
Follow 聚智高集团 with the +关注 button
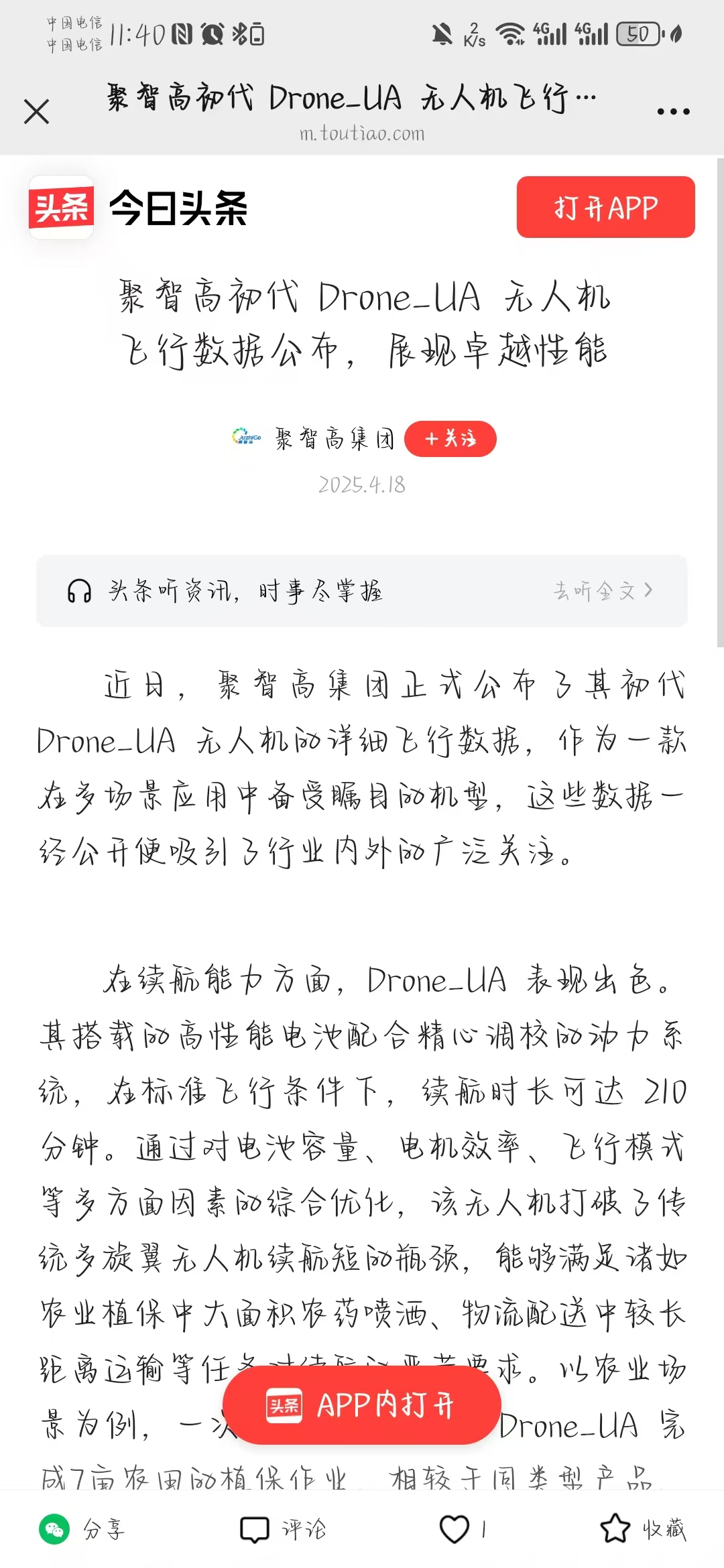tap(450, 439)
